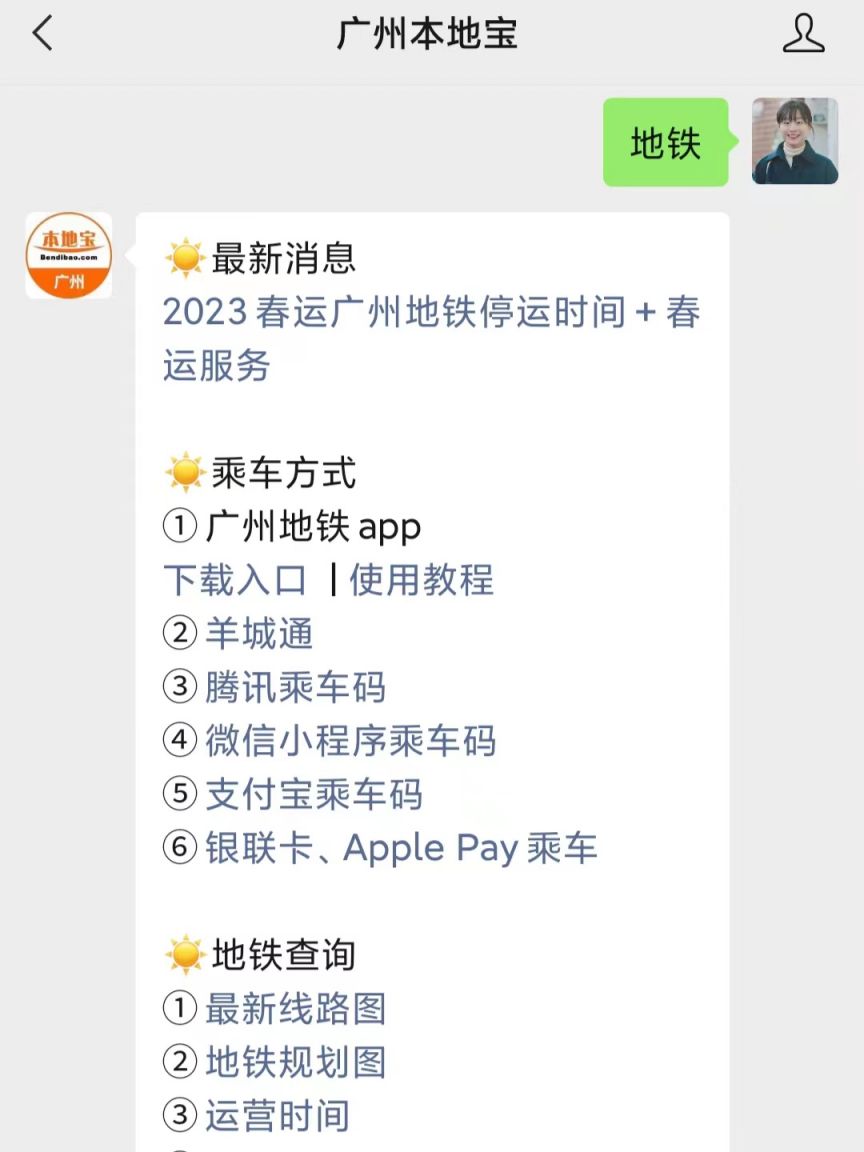Open the 2023 春运广州地铁停运时间 link
This screenshot has width=864, height=1152.
430,313
